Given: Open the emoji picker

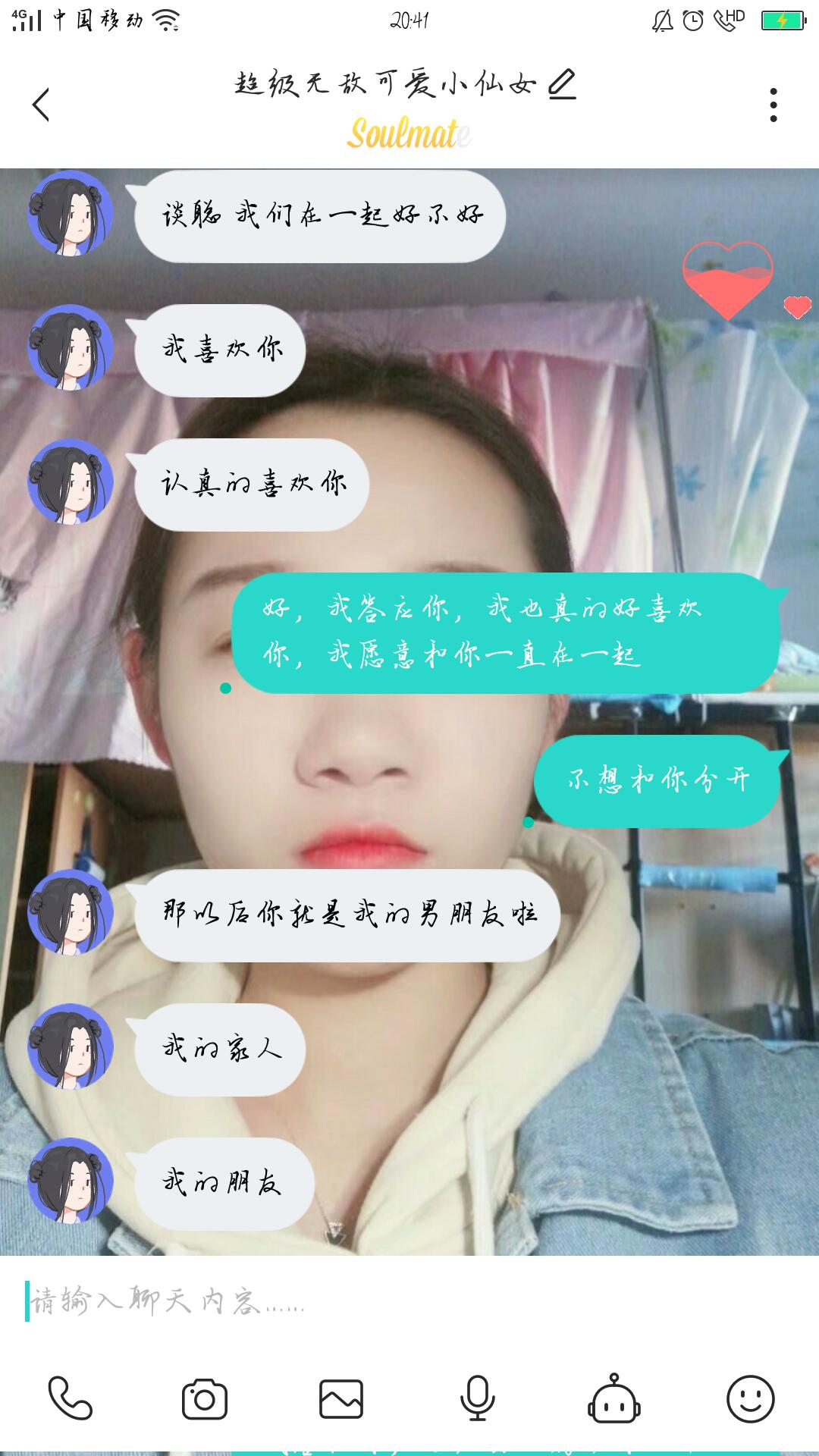Looking at the screenshot, I should click(750, 1398).
